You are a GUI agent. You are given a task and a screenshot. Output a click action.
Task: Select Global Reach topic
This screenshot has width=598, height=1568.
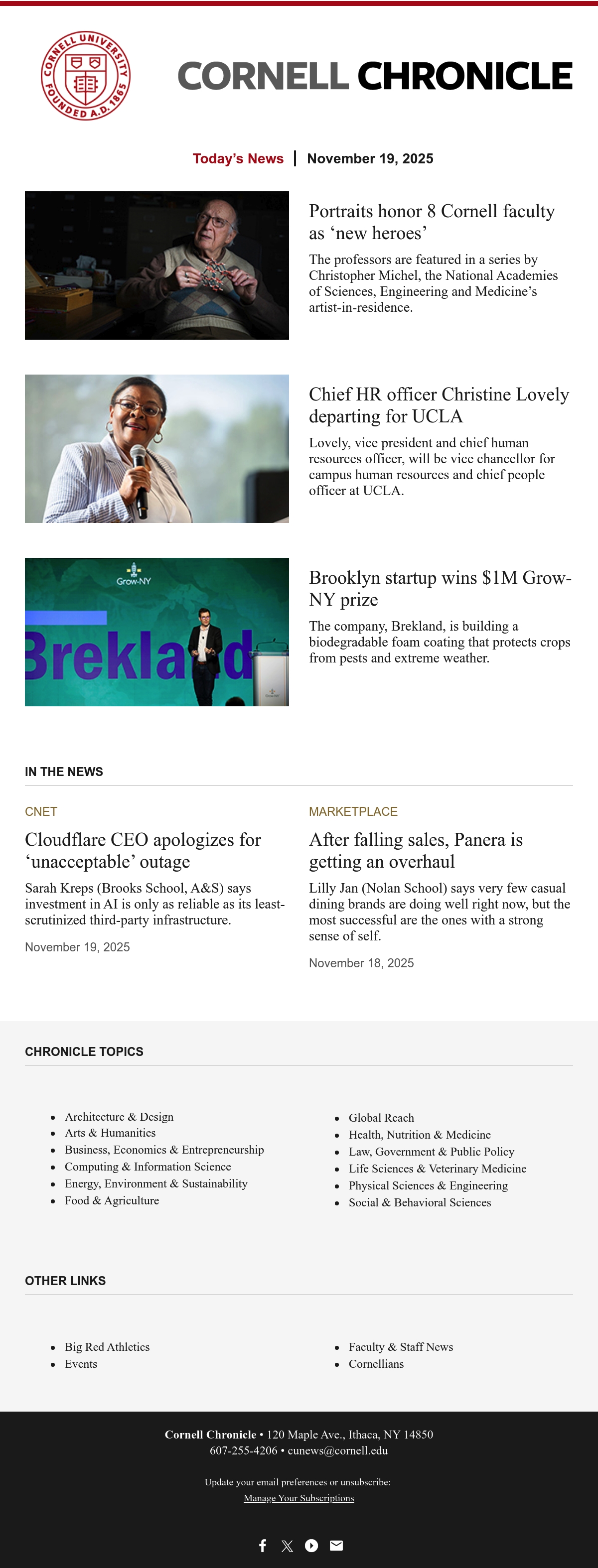[381, 1118]
